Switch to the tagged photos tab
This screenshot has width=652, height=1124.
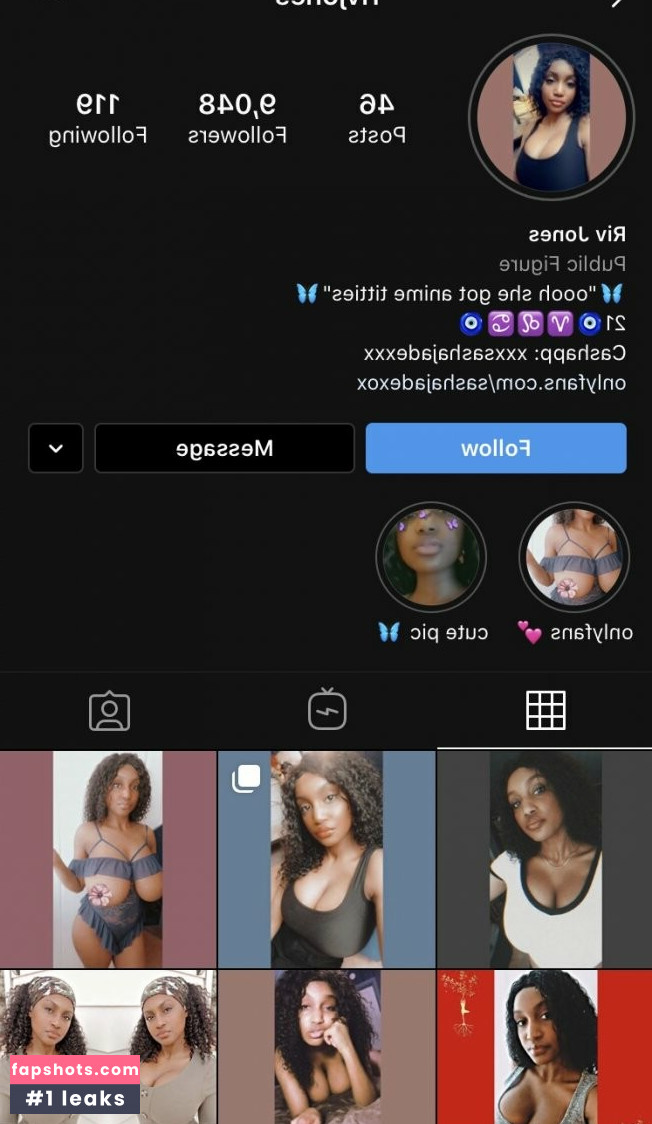pos(109,711)
